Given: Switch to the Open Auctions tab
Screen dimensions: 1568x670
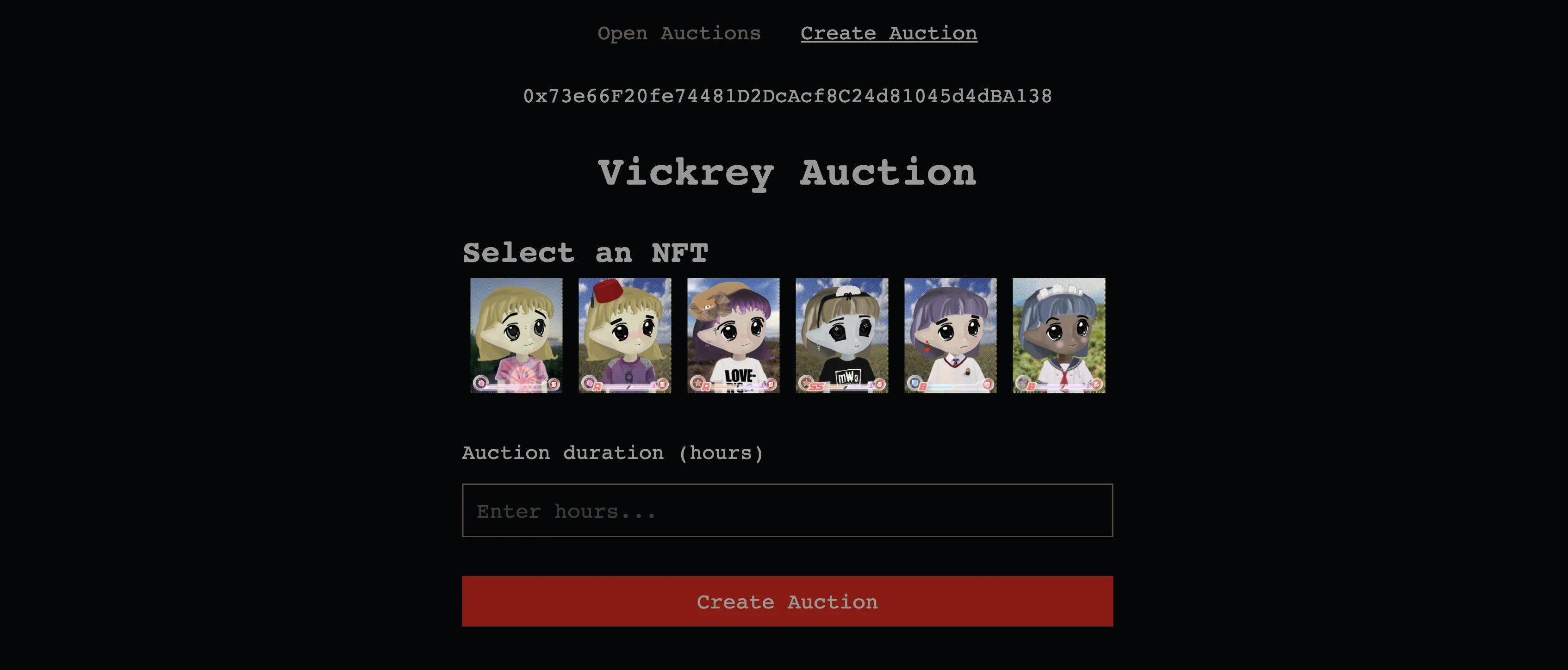Looking at the screenshot, I should coord(678,33).
